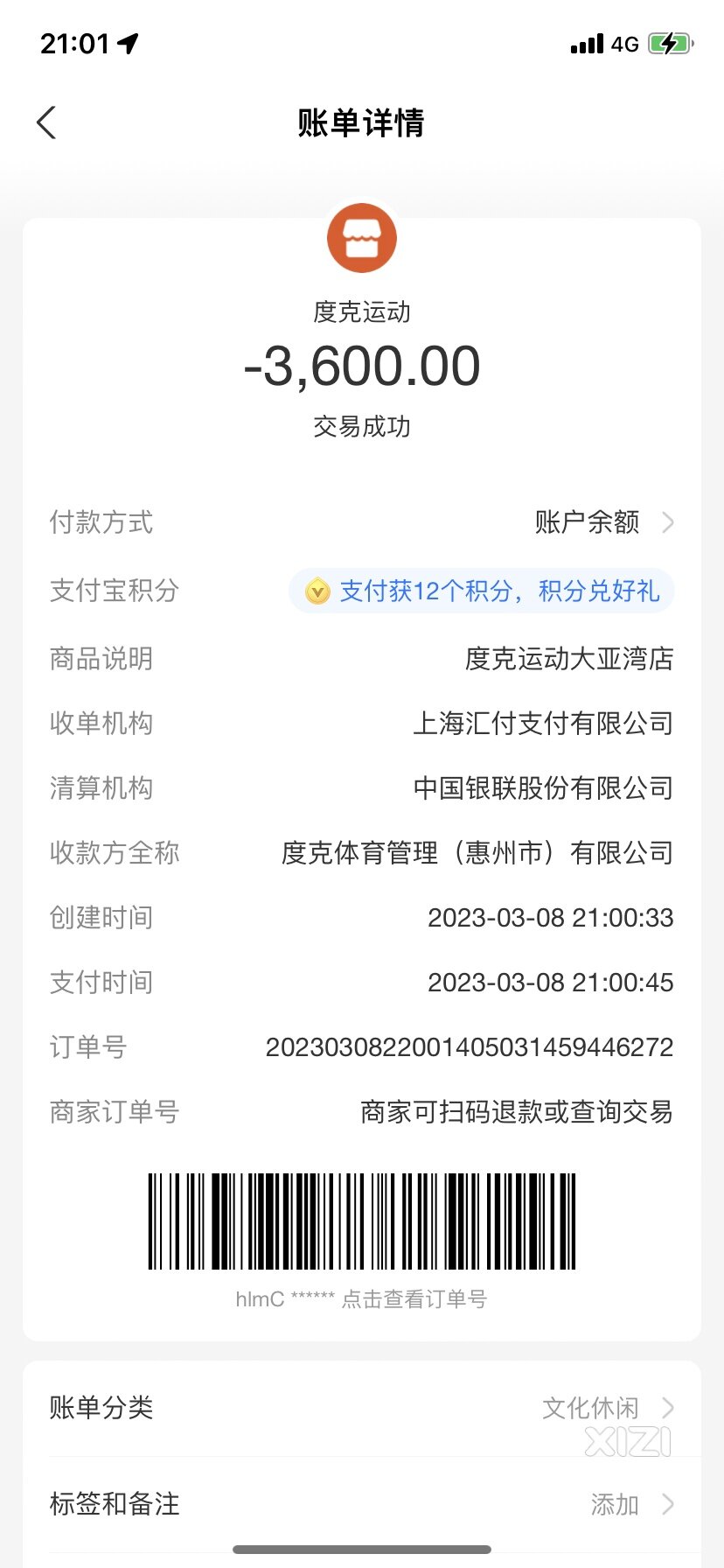724x1568 pixels.
Task: Tap 点击查看订单号 under the barcode
Action: [x=414, y=1299]
